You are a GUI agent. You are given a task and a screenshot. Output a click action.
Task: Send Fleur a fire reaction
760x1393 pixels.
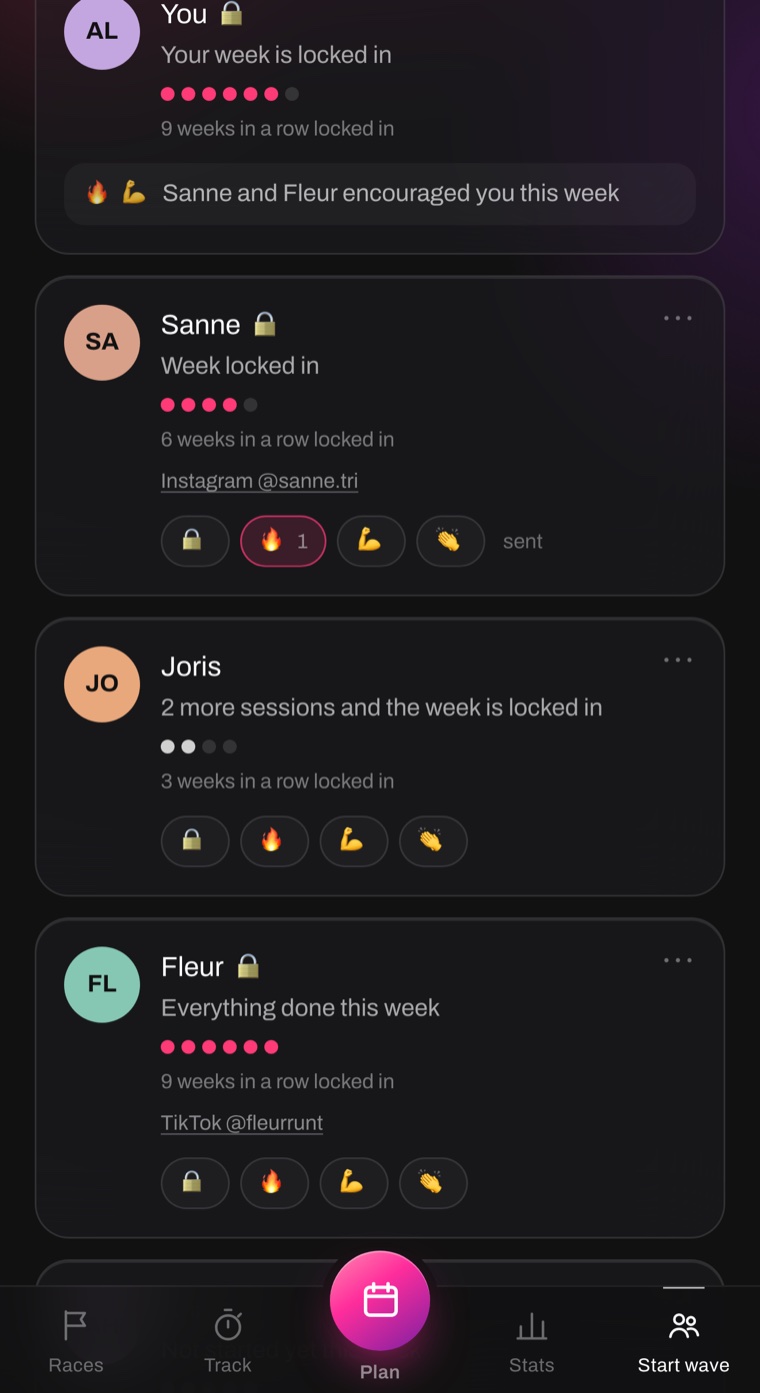(274, 1183)
